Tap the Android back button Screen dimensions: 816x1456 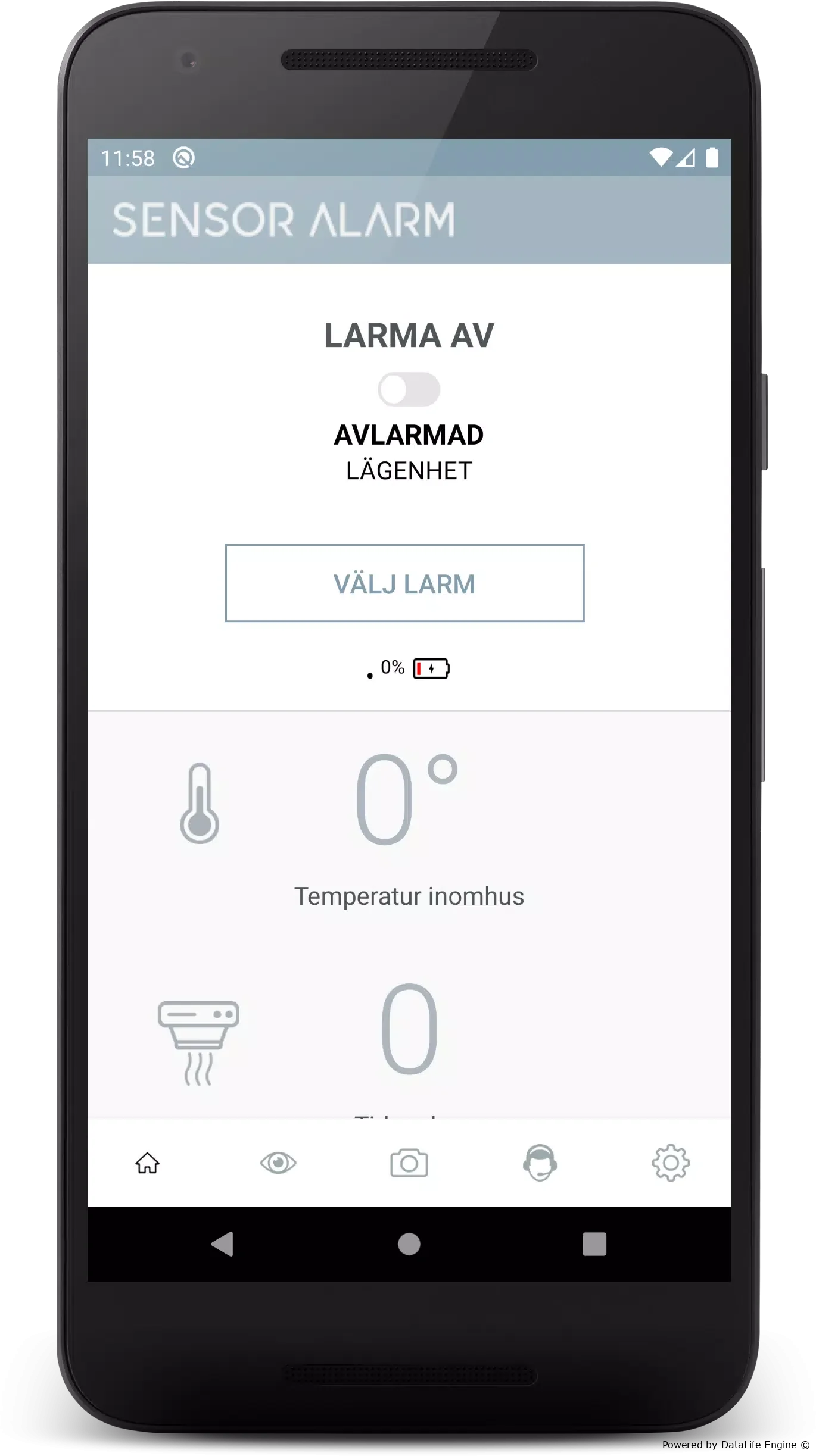point(222,1243)
